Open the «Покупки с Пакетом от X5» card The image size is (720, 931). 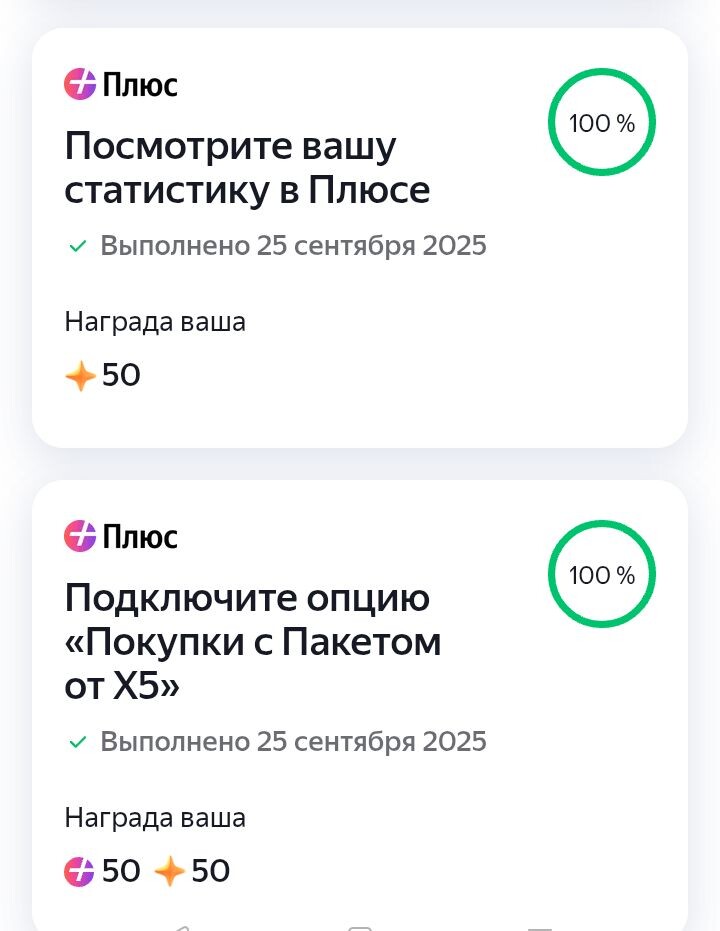[x=360, y=705]
